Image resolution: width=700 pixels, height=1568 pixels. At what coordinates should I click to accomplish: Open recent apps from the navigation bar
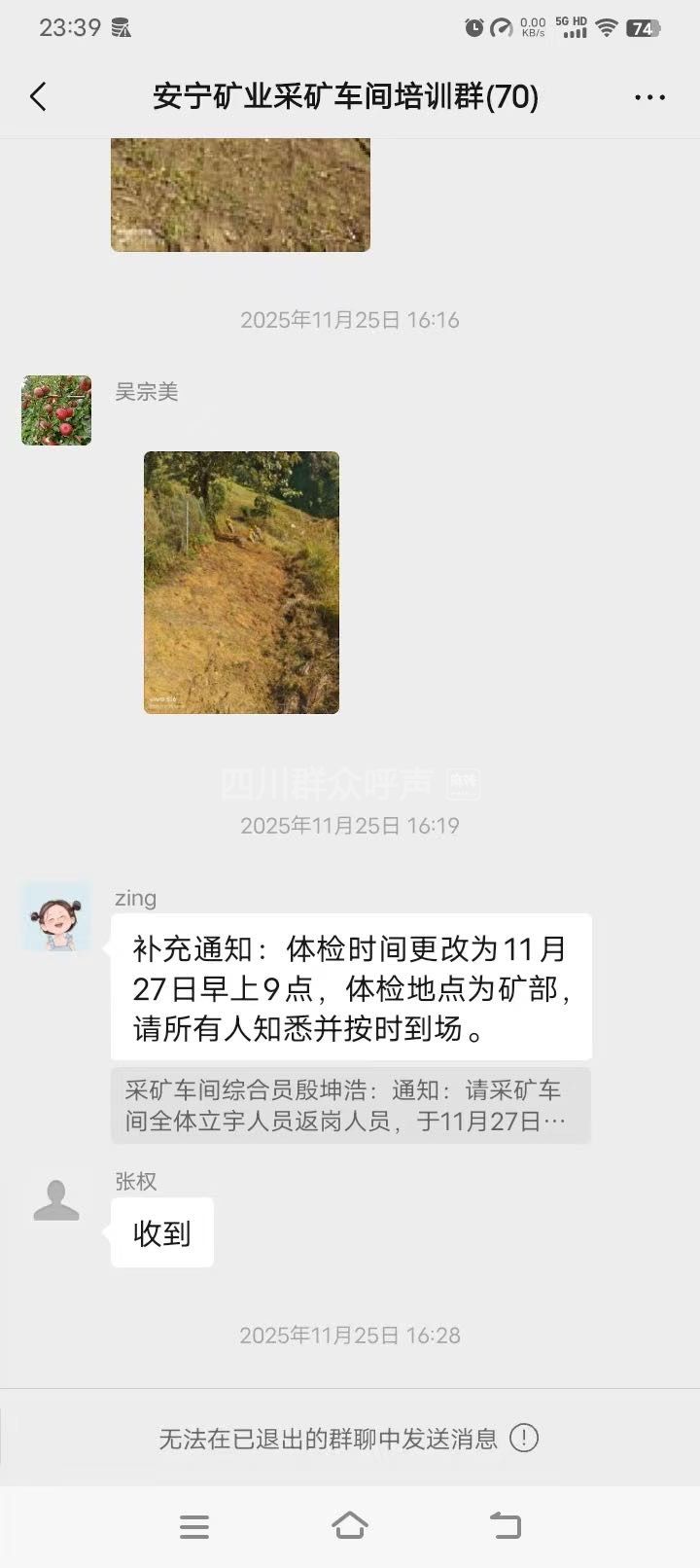coord(194,1526)
